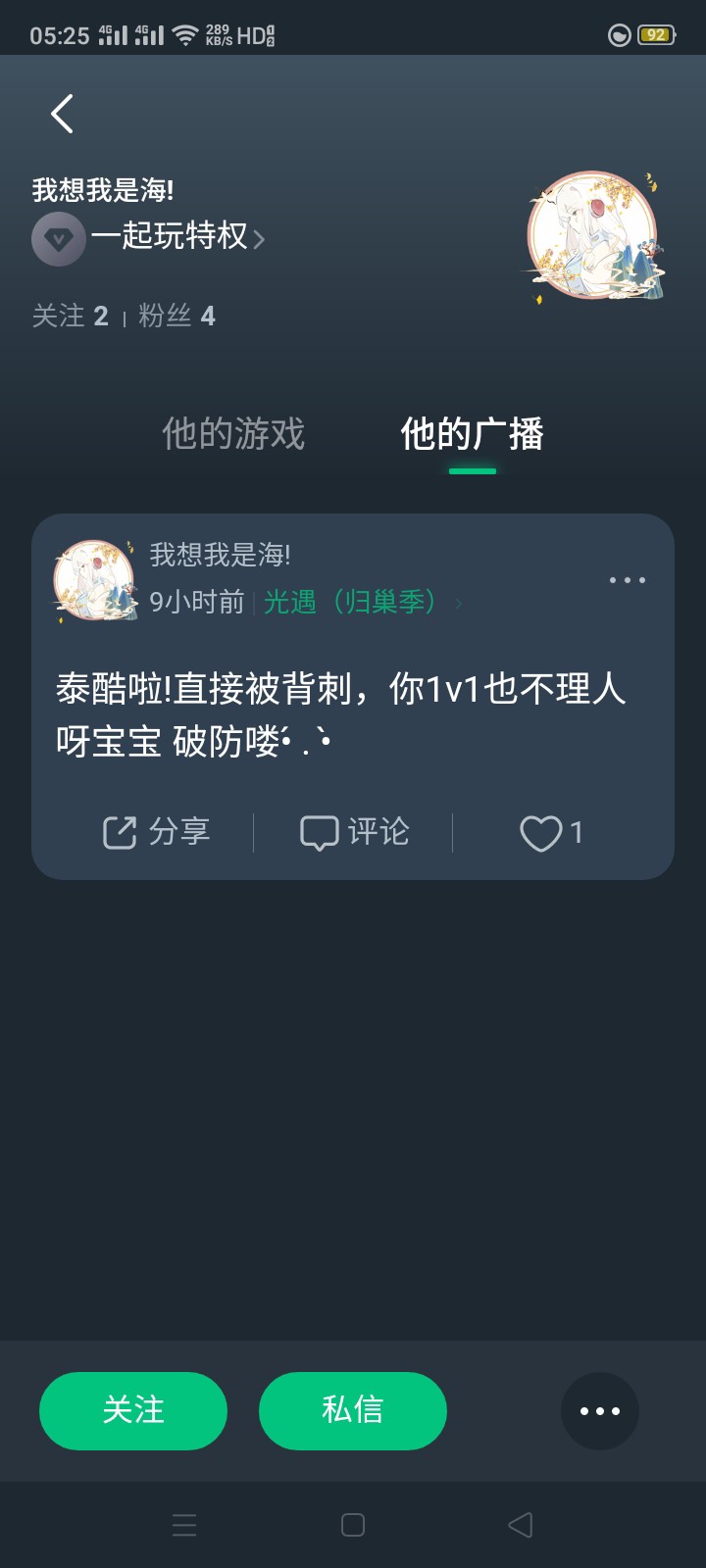The height and width of the screenshot is (1568, 706).
Task: Open the 一起玩特权 privilege page
Action: (176, 237)
